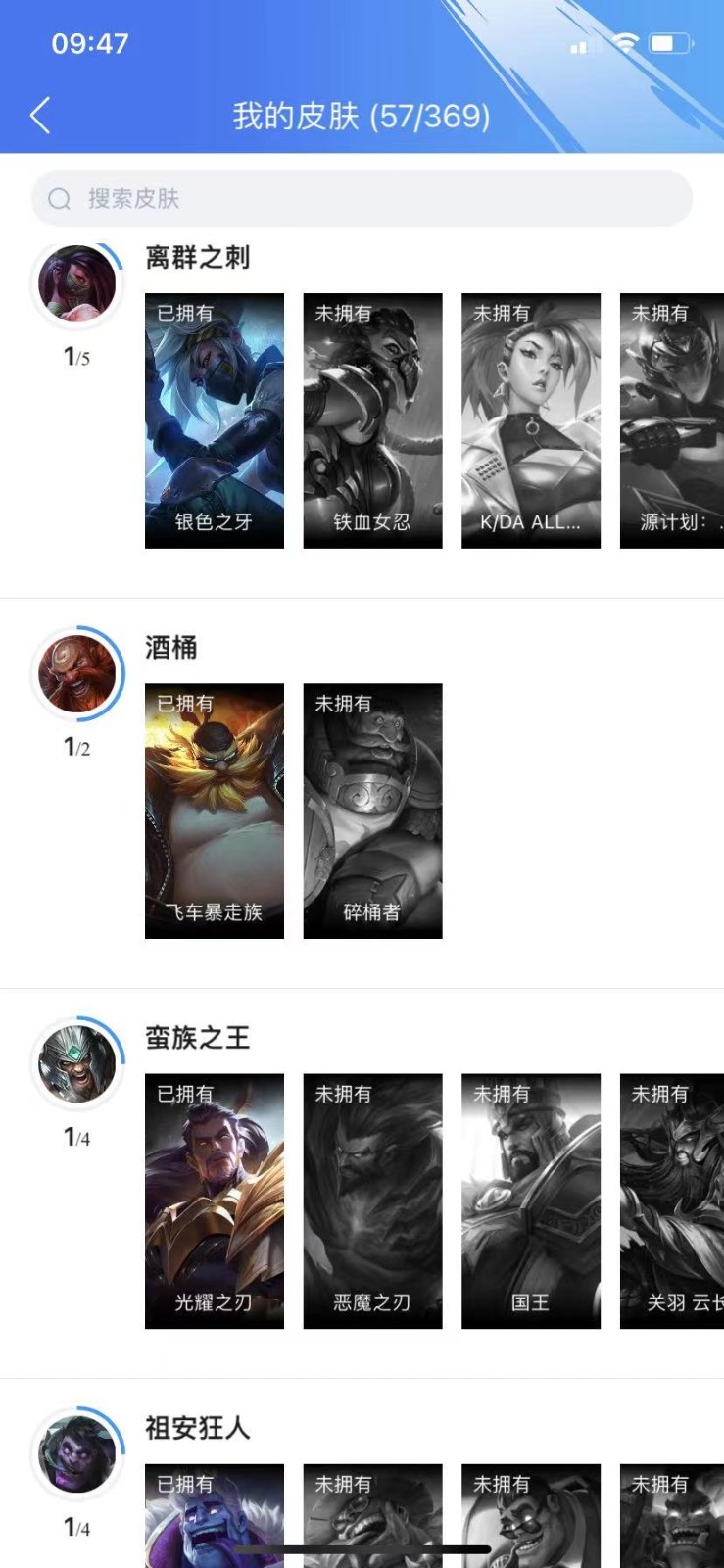View the 铁血女忍 skin
Viewport: 724px width, 1568px height.
(372, 420)
